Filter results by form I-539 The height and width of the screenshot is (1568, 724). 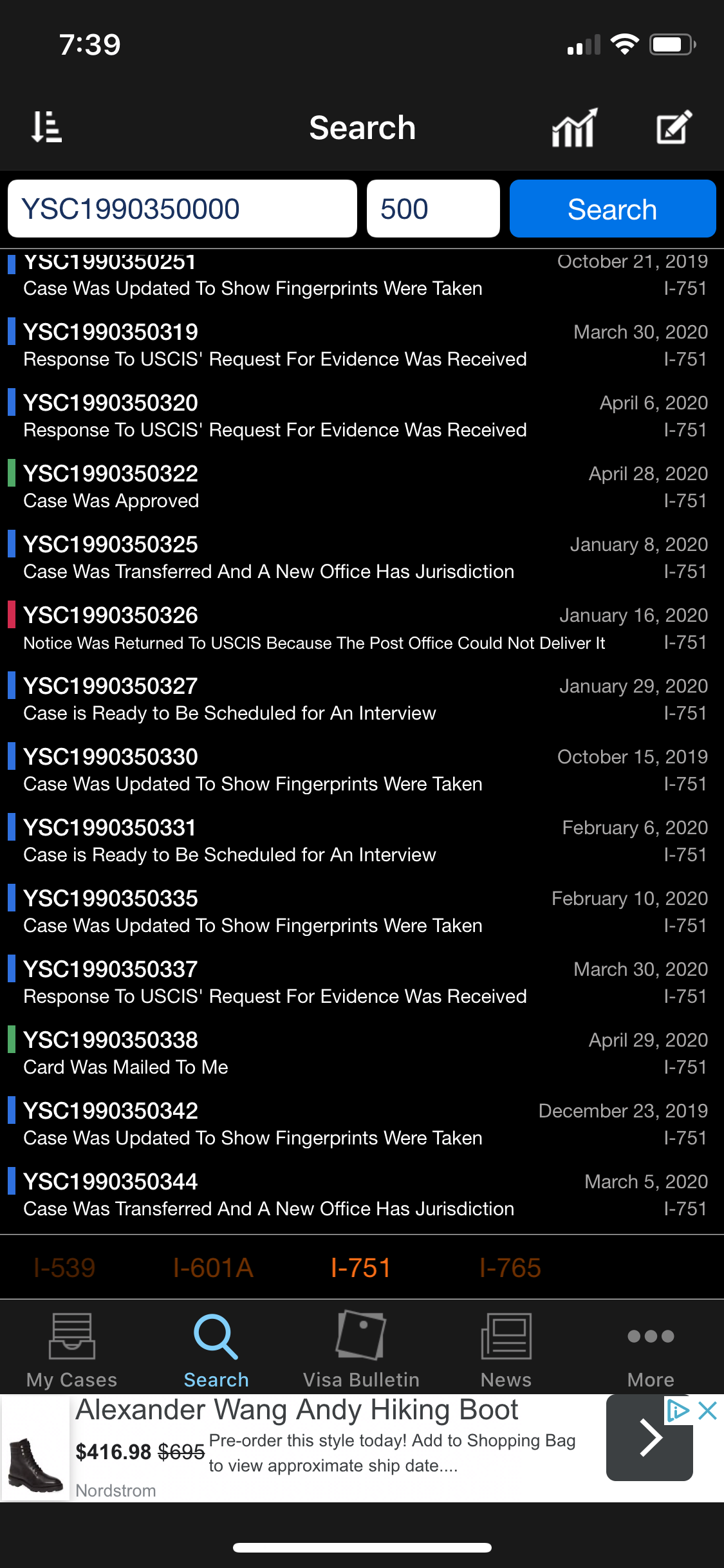pyautogui.click(x=64, y=1268)
